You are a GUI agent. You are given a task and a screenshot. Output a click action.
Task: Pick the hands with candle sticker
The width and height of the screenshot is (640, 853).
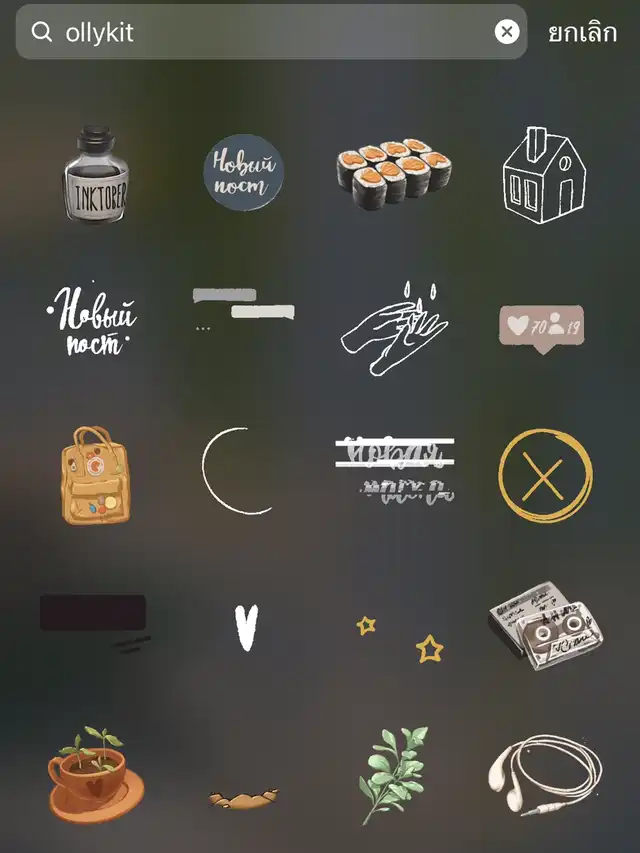pyautogui.click(x=394, y=328)
